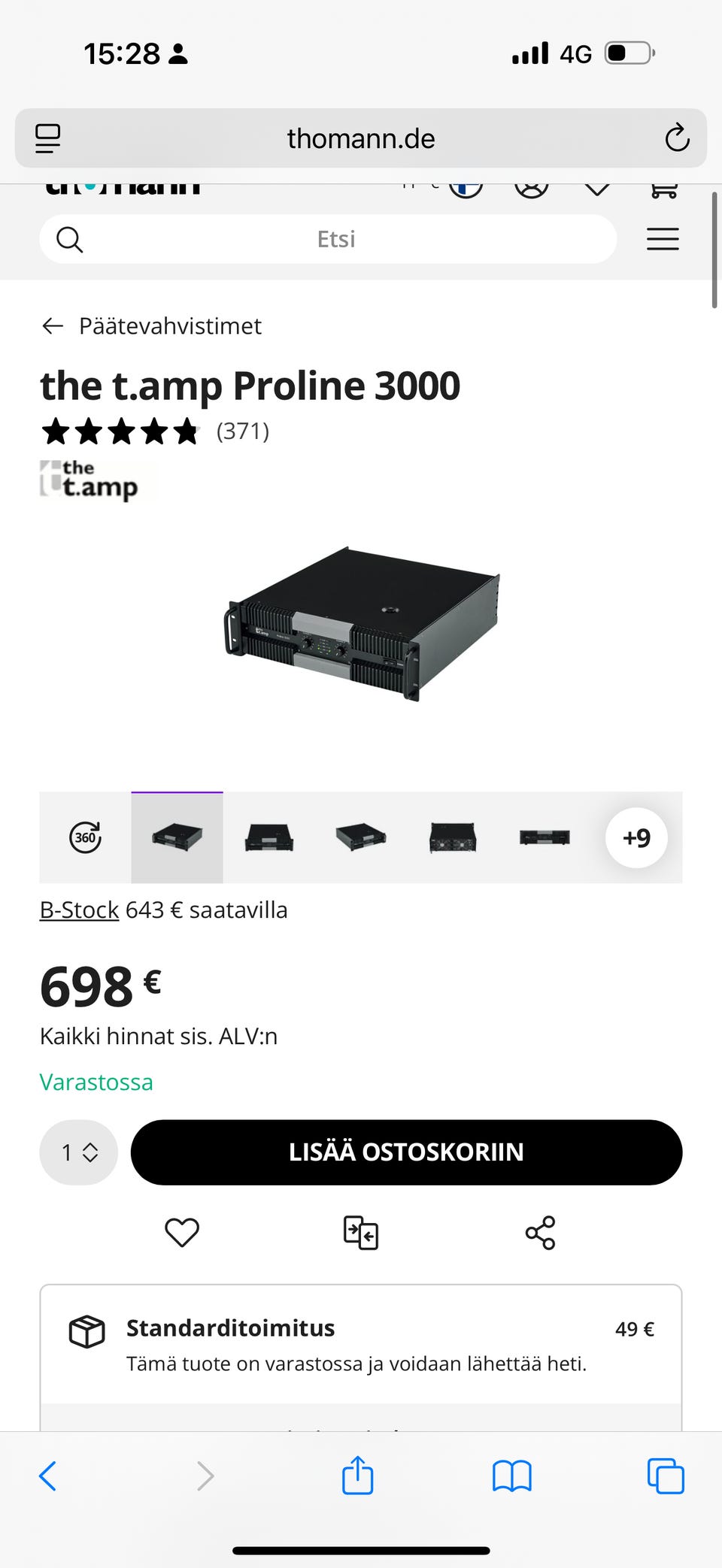Go back in Safari browser history
The width and height of the screenshot is (722, 1568).
click(47, 1476)
